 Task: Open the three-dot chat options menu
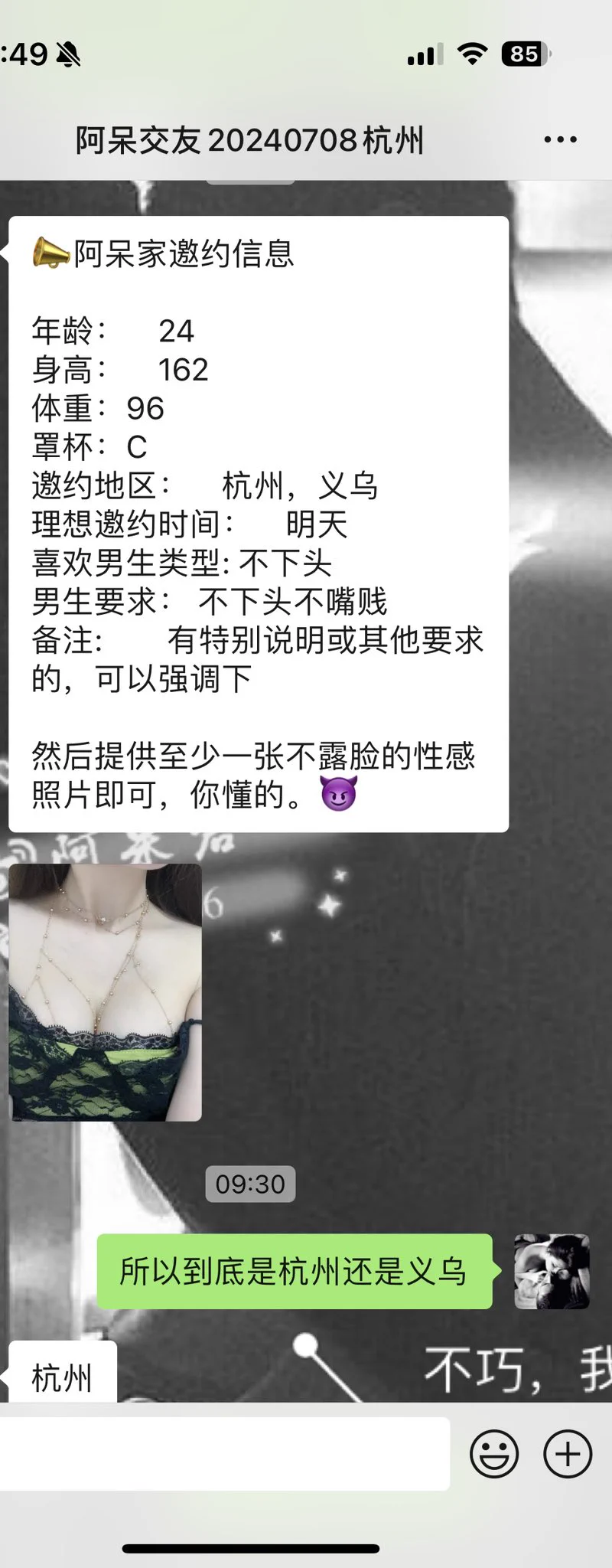[x=560, y=140]
